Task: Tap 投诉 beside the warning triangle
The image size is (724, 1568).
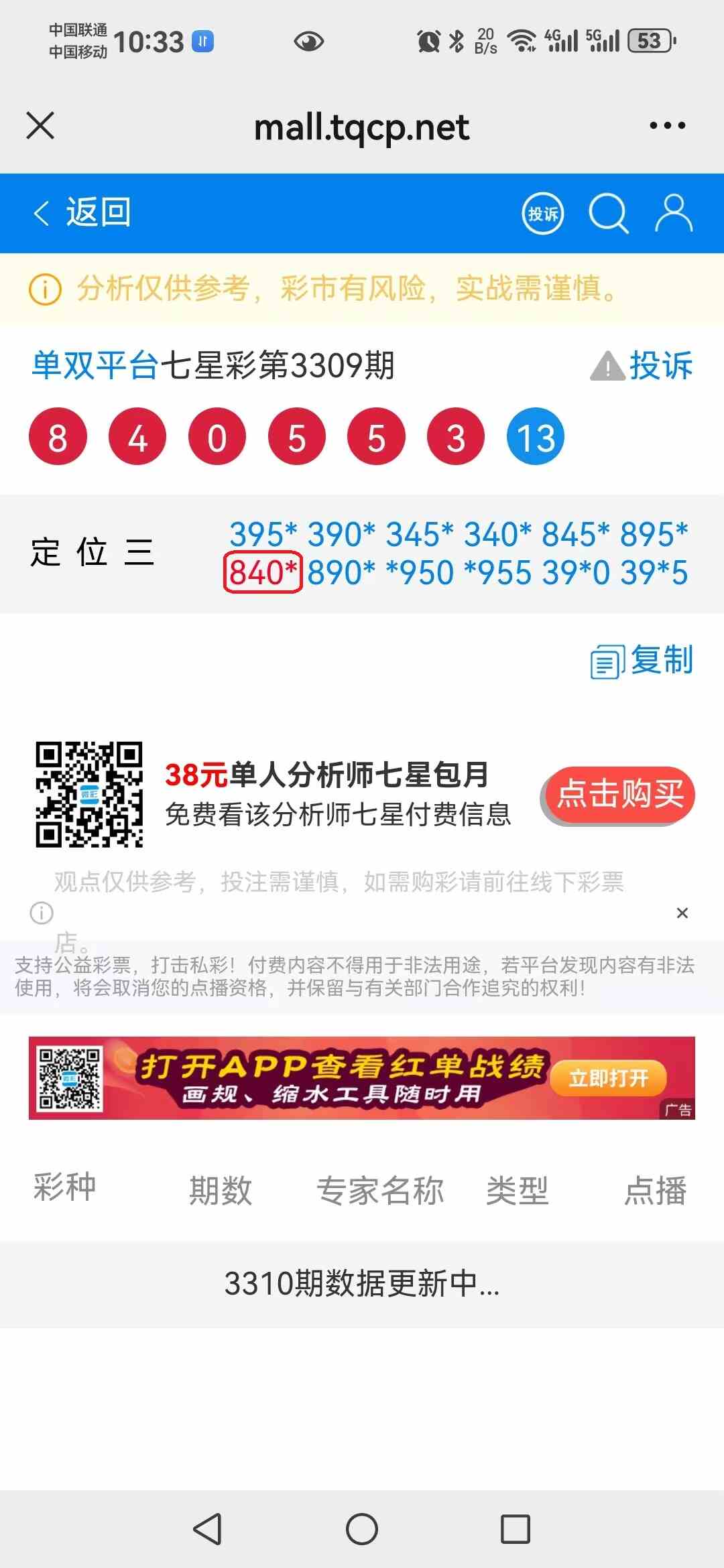Action: 660,366
